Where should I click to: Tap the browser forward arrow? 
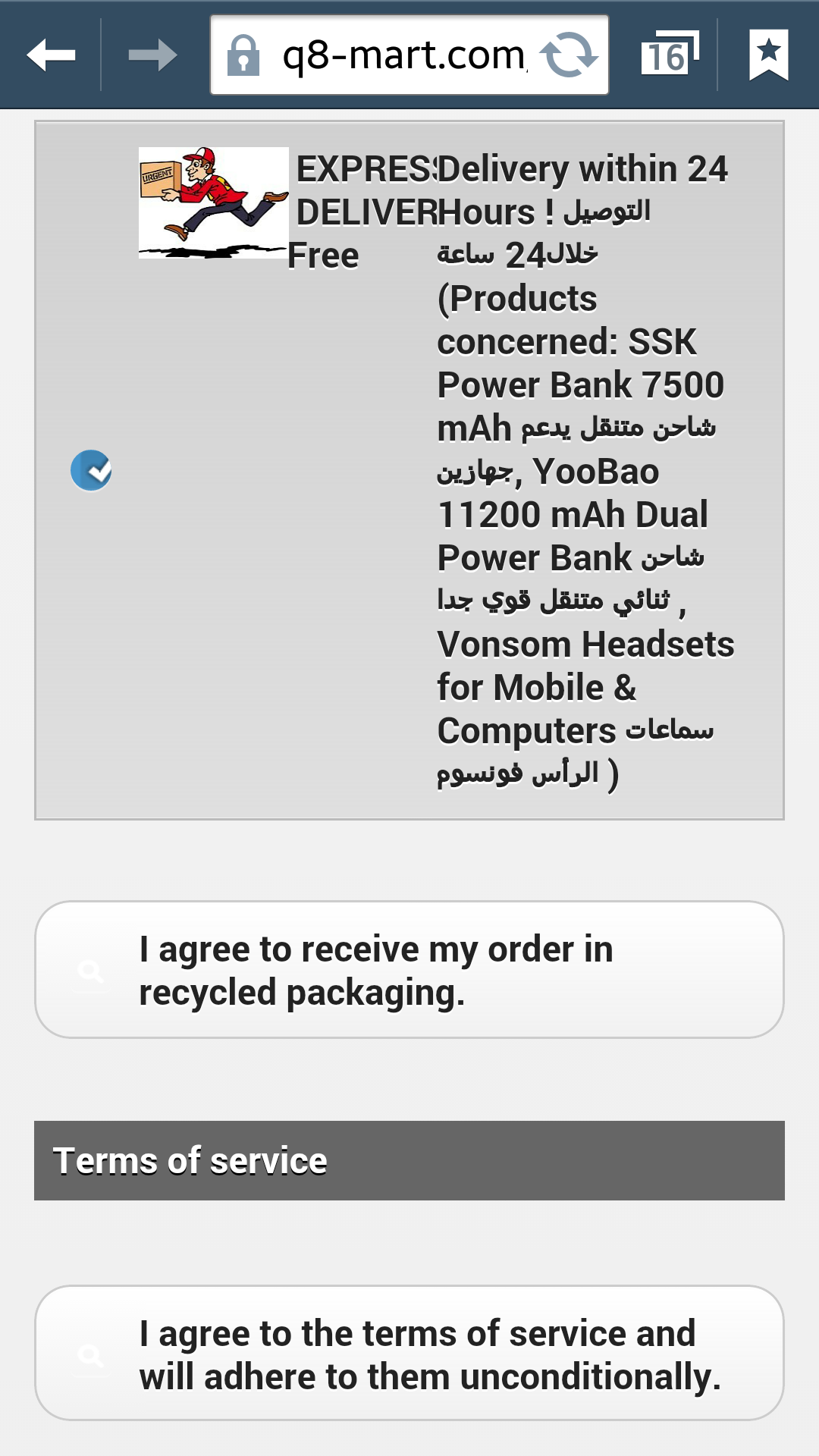point(152,55)
